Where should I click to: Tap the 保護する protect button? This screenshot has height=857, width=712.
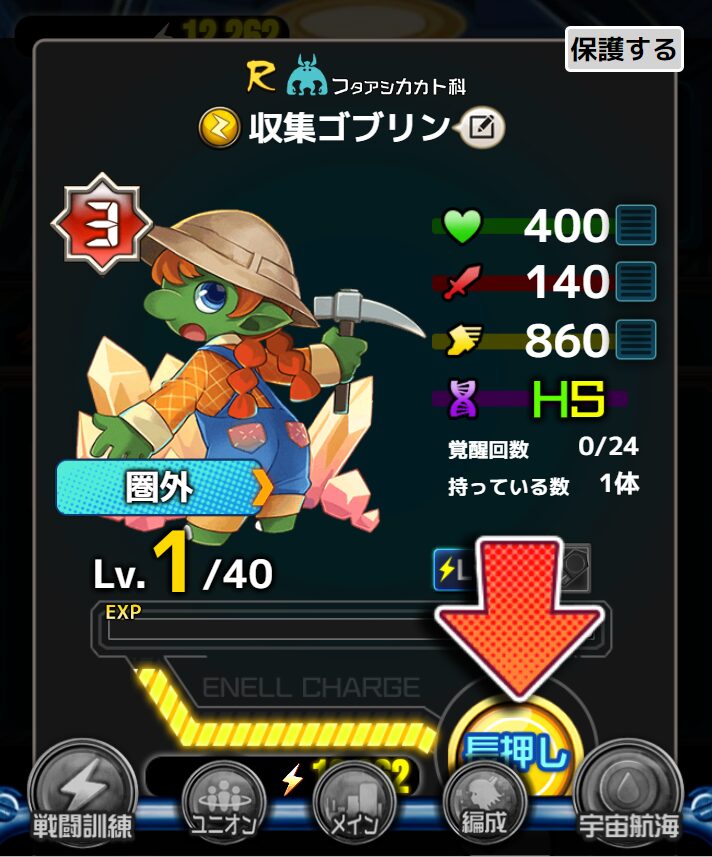pos(624,49)
